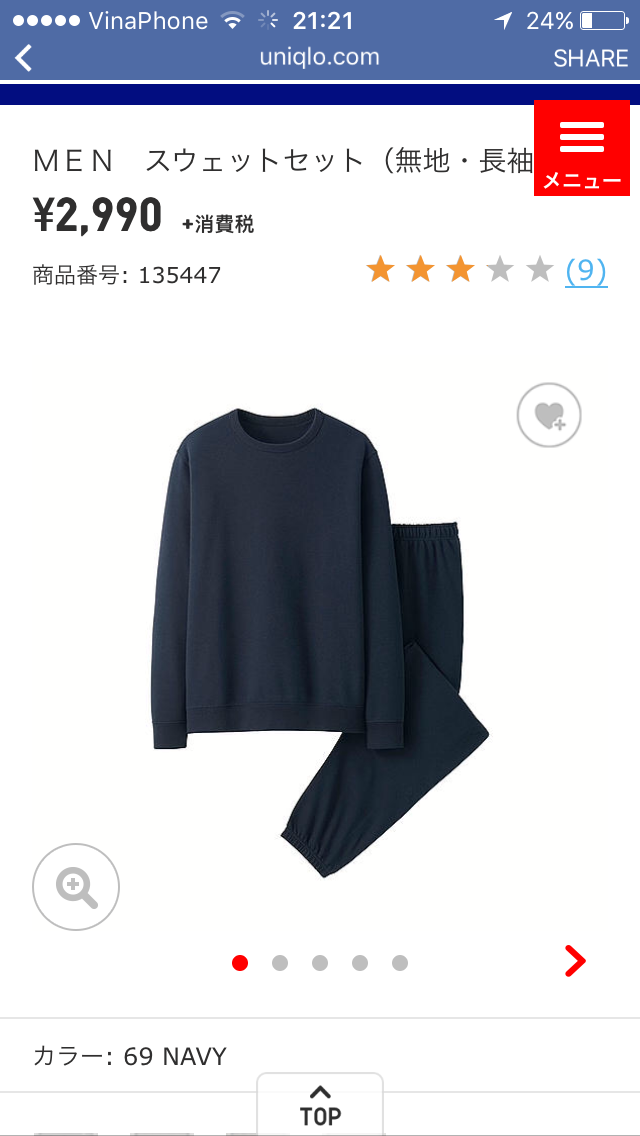The width and height of the screenshot is (640, 1136).
Task: Tap the TOP button to return to the top
Action: click(320, 1105)
